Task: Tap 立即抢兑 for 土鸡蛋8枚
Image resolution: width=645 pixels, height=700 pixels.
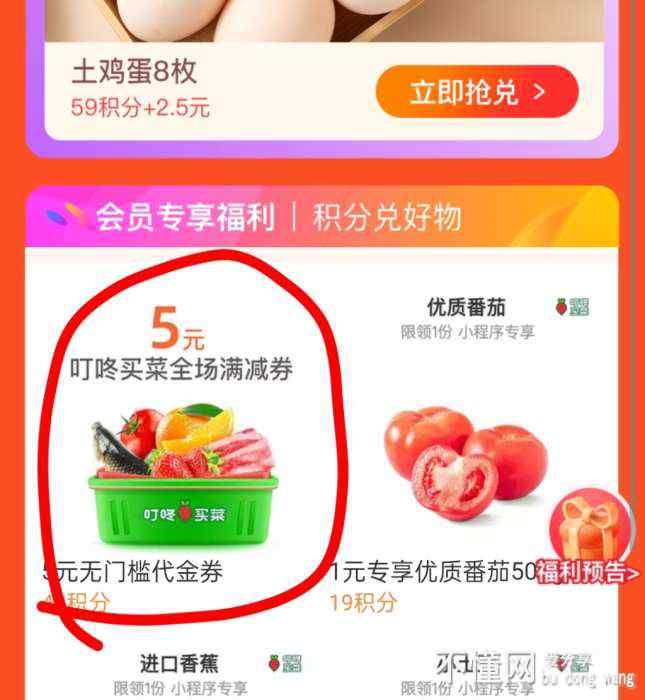Action: [x=477, y=92]
